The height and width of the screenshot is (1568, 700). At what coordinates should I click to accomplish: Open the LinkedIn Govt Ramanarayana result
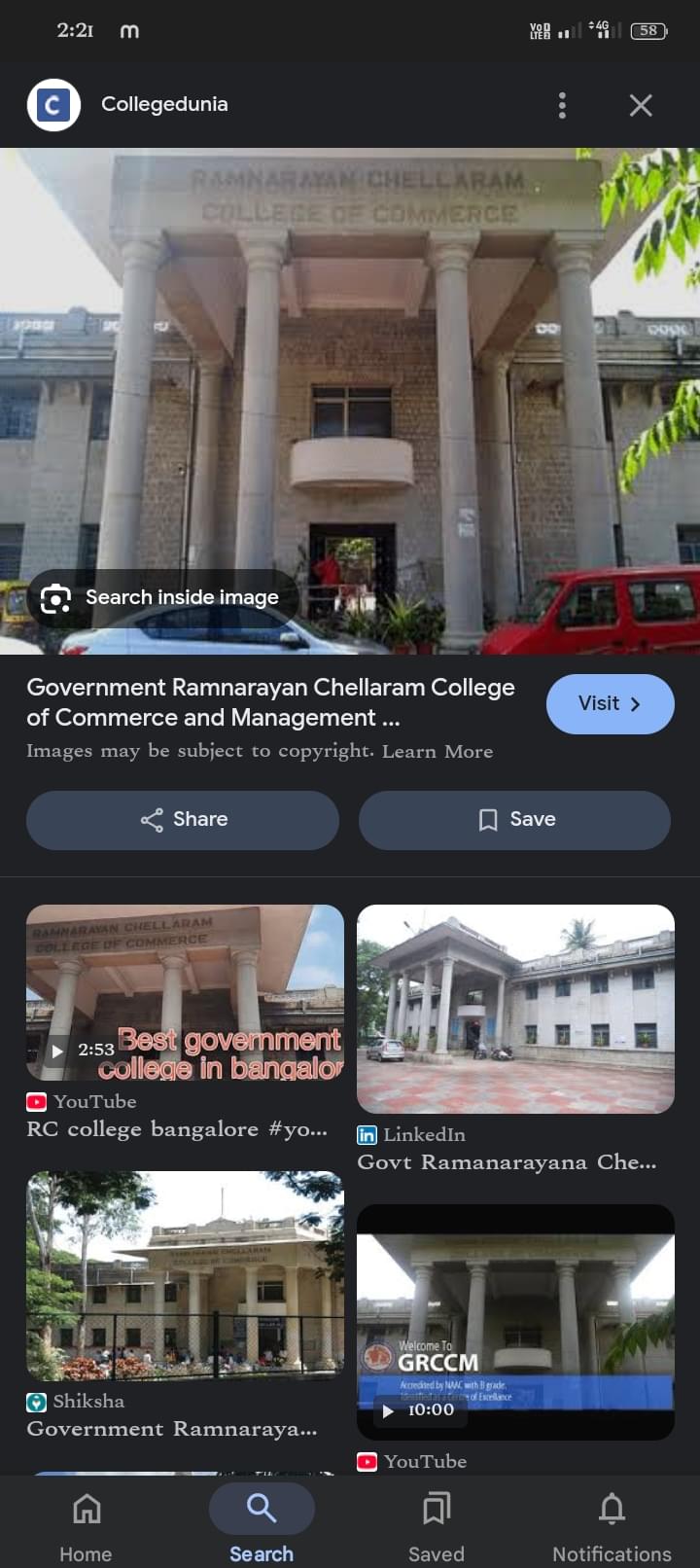515,1009
